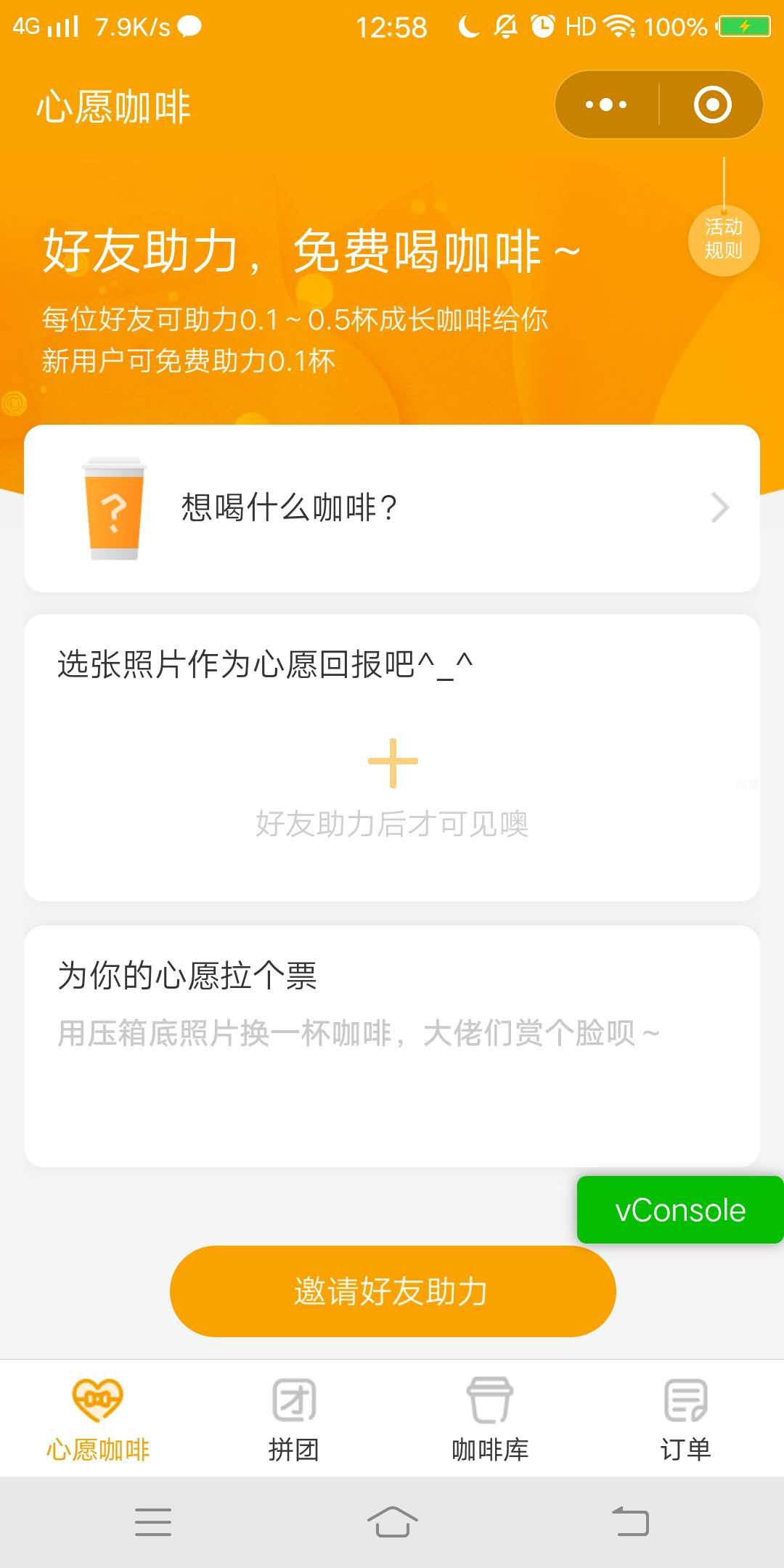Open the vConsole debug panel
Screen dimensions: 784x1568
coord(679,1209)
